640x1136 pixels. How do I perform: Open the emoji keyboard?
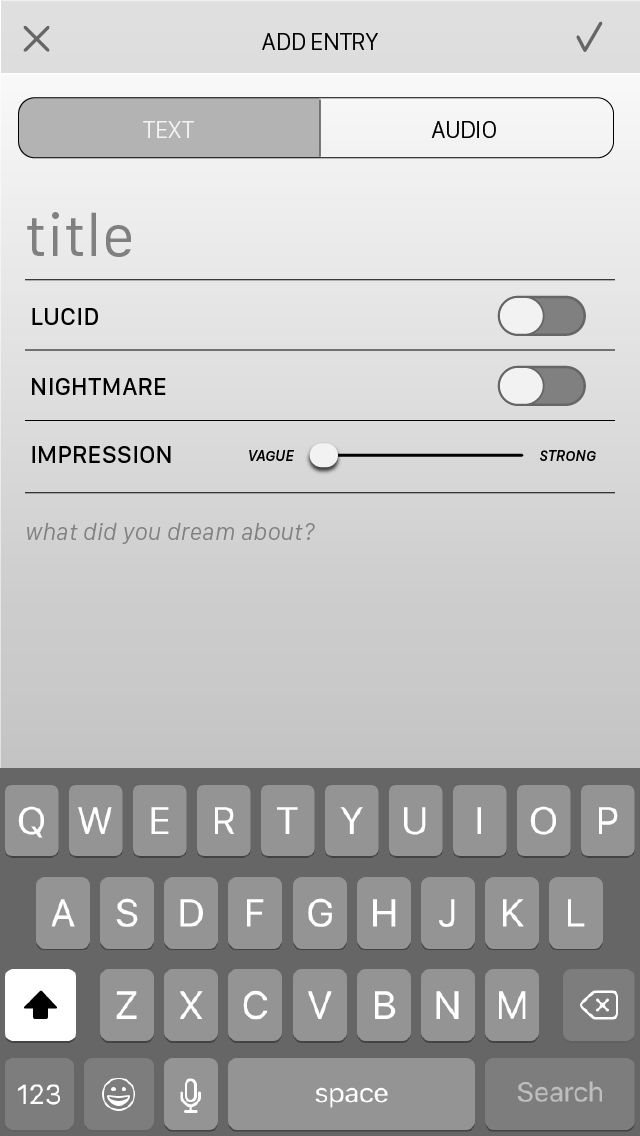pos(119,1094)
